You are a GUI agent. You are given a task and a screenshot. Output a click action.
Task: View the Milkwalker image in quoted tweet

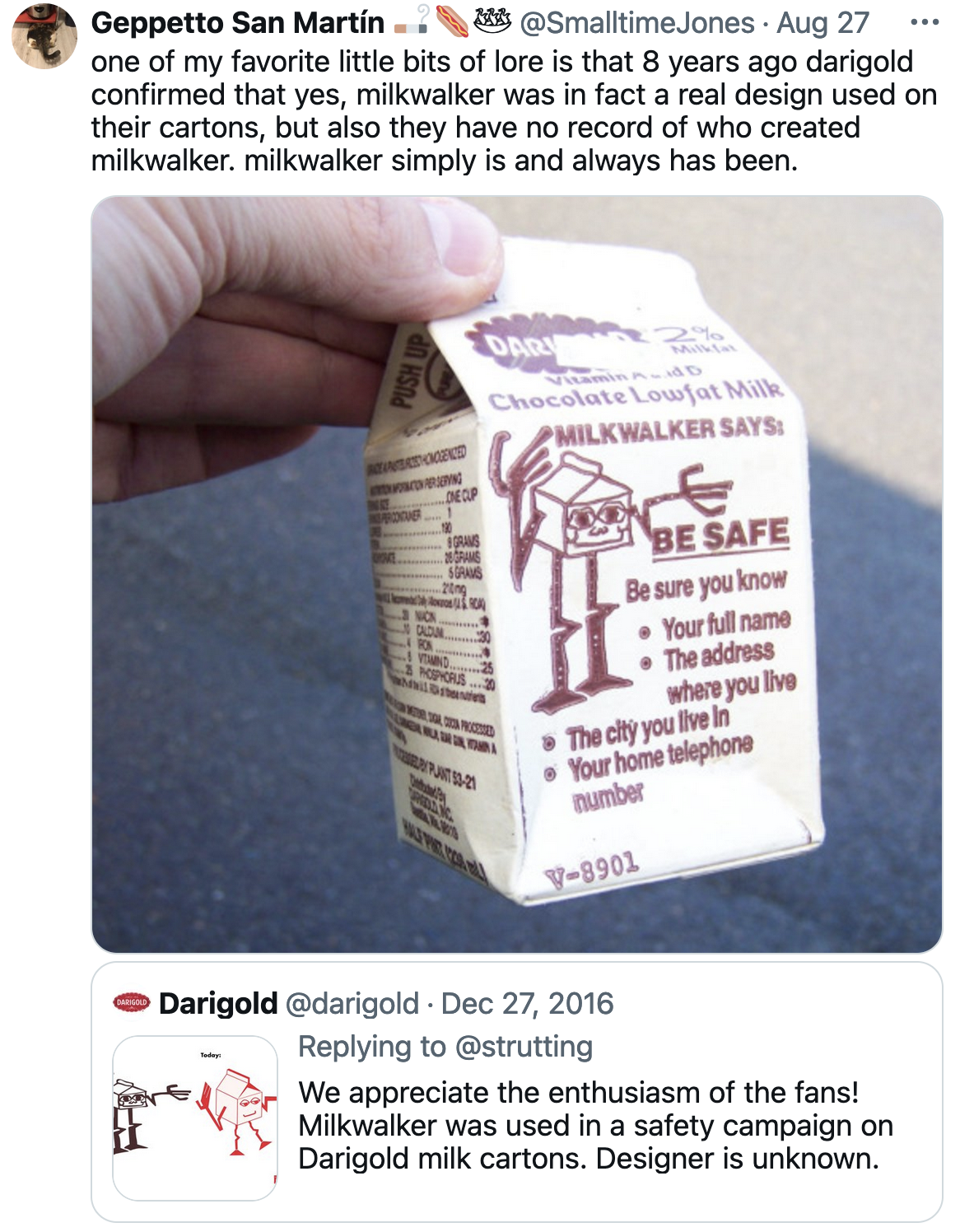point(194,1117)
